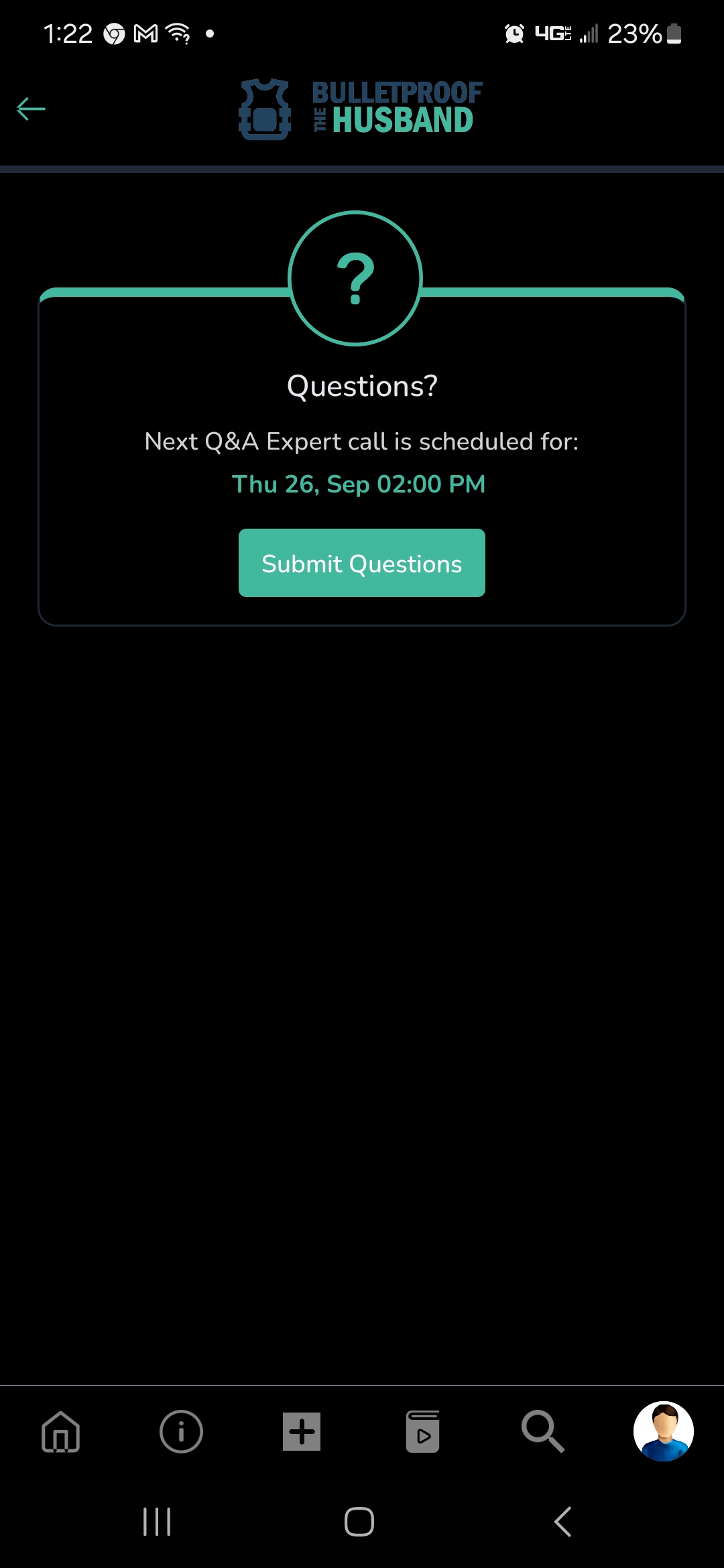Switch to the Home tab
Screen dimensions: 724x1568
click(61, 1431)
